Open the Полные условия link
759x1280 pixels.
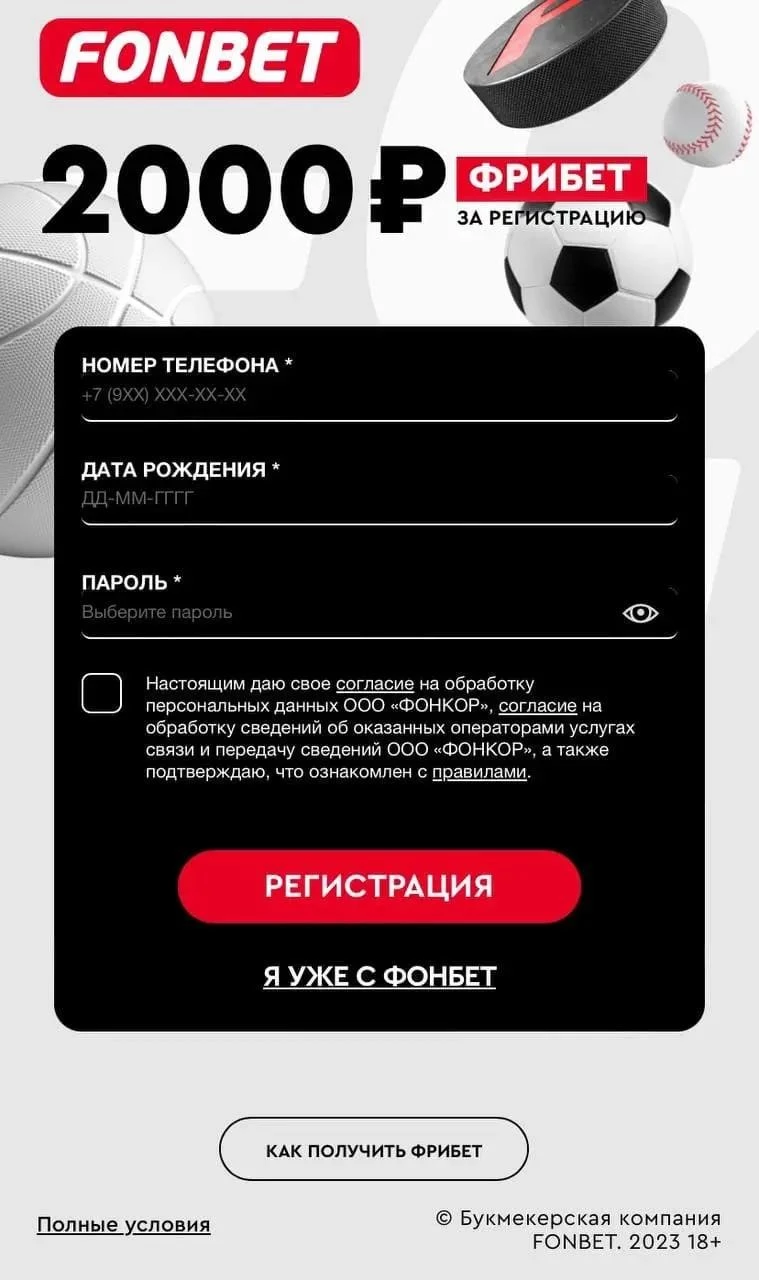(x=123, y=1225)
